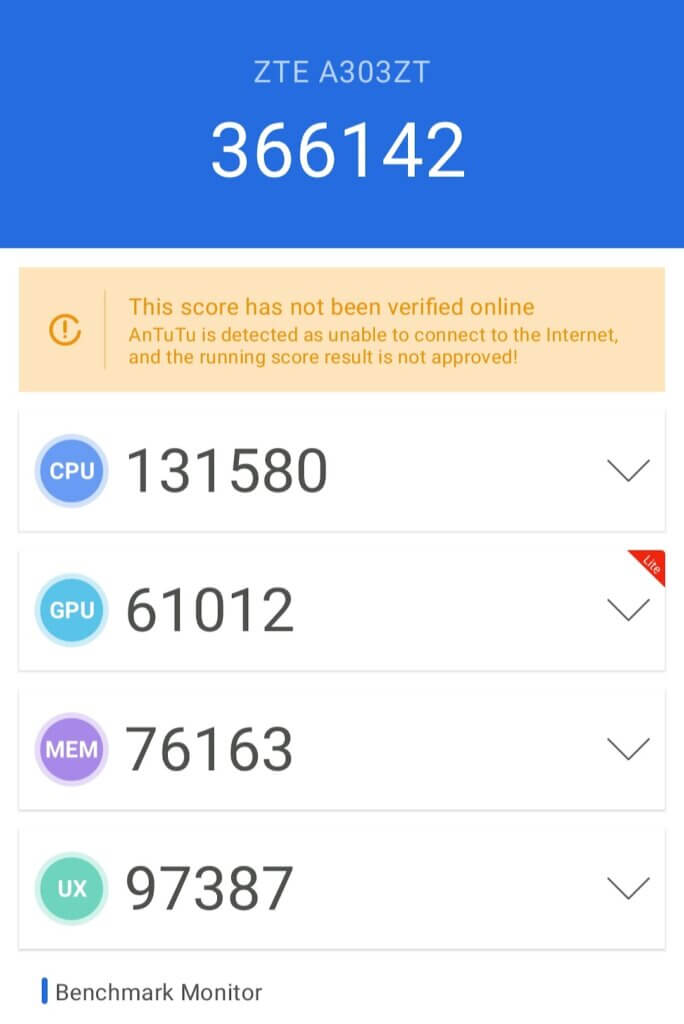Expand the CPU score details
684x1024 pixels.
point(628,470)
